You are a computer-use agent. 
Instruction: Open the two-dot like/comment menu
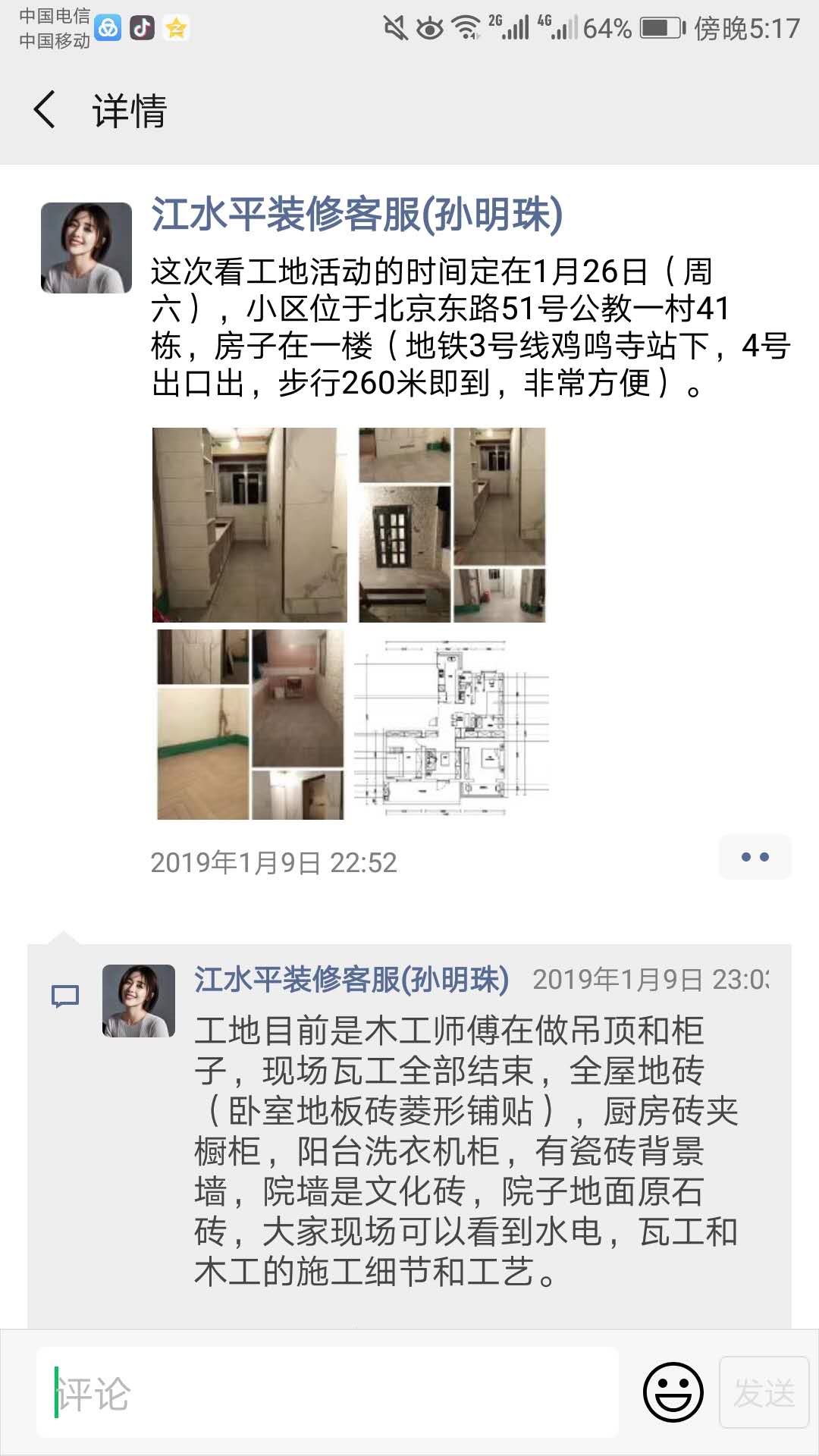pos(755,857)
